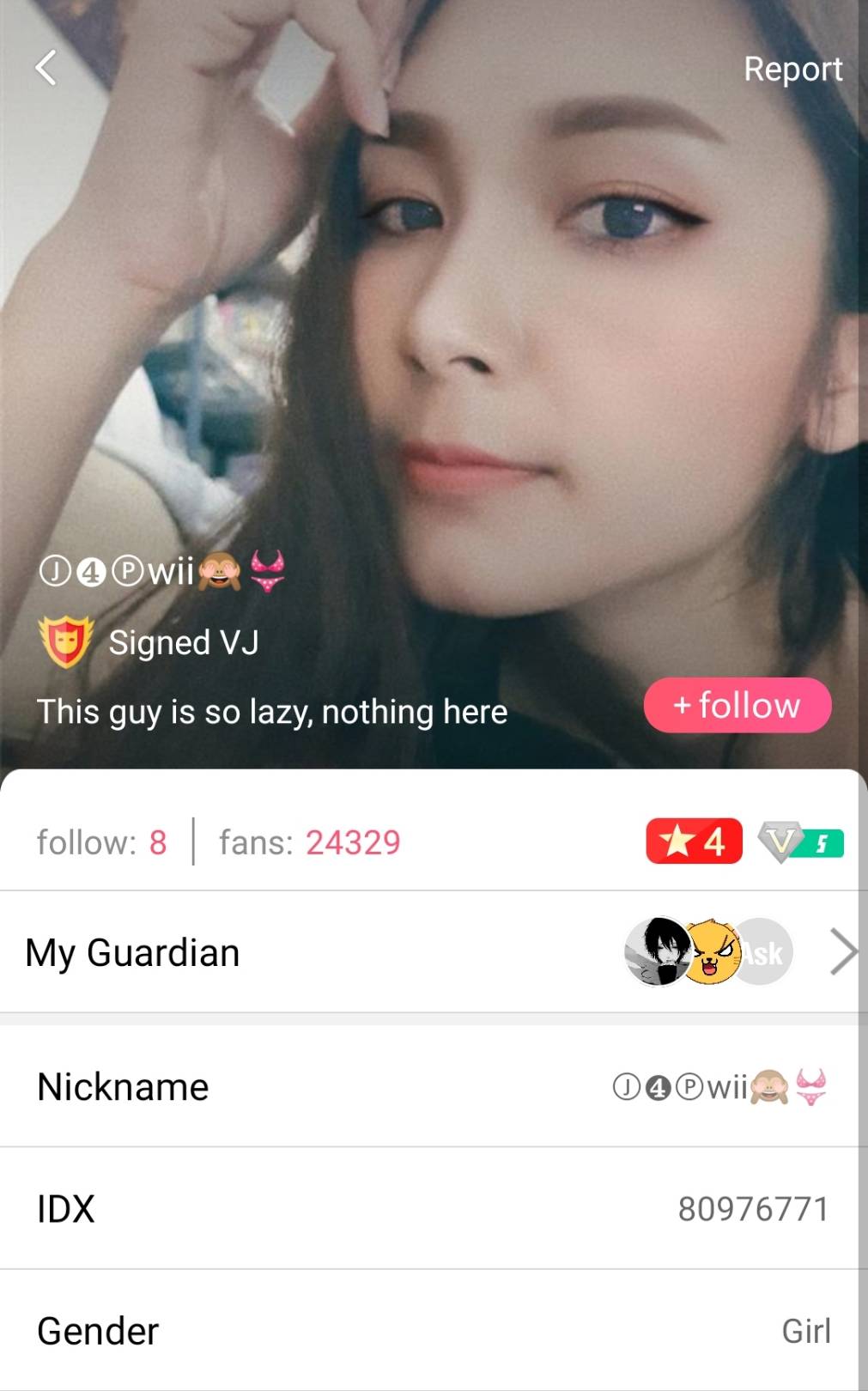This screenshot has height=1391, width=868.
Task: Go back using the top arrow
Action: pyautogui.click(x=46, y=67)
